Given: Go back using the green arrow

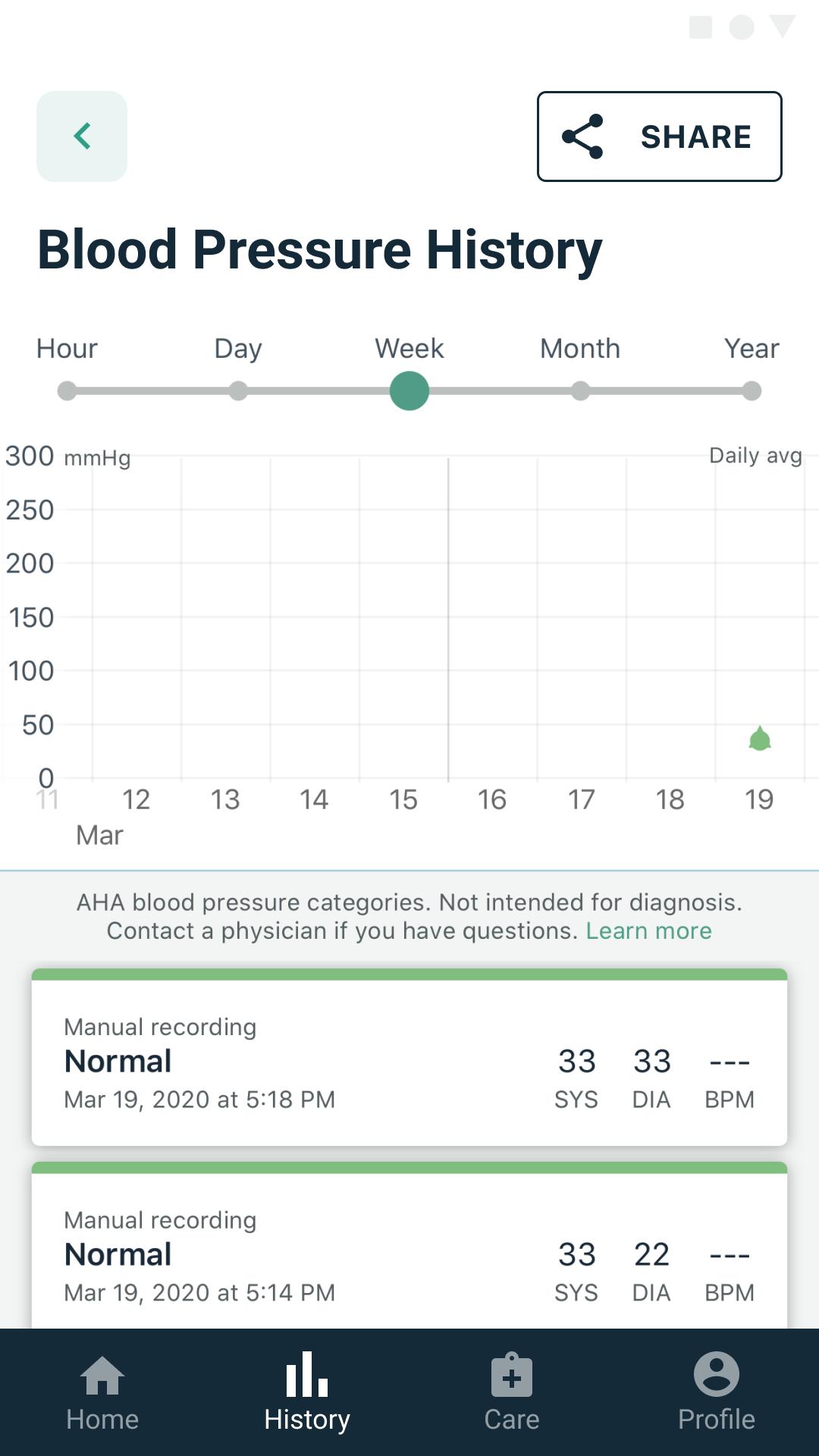Looking at the screenshot, I should 82,136.
